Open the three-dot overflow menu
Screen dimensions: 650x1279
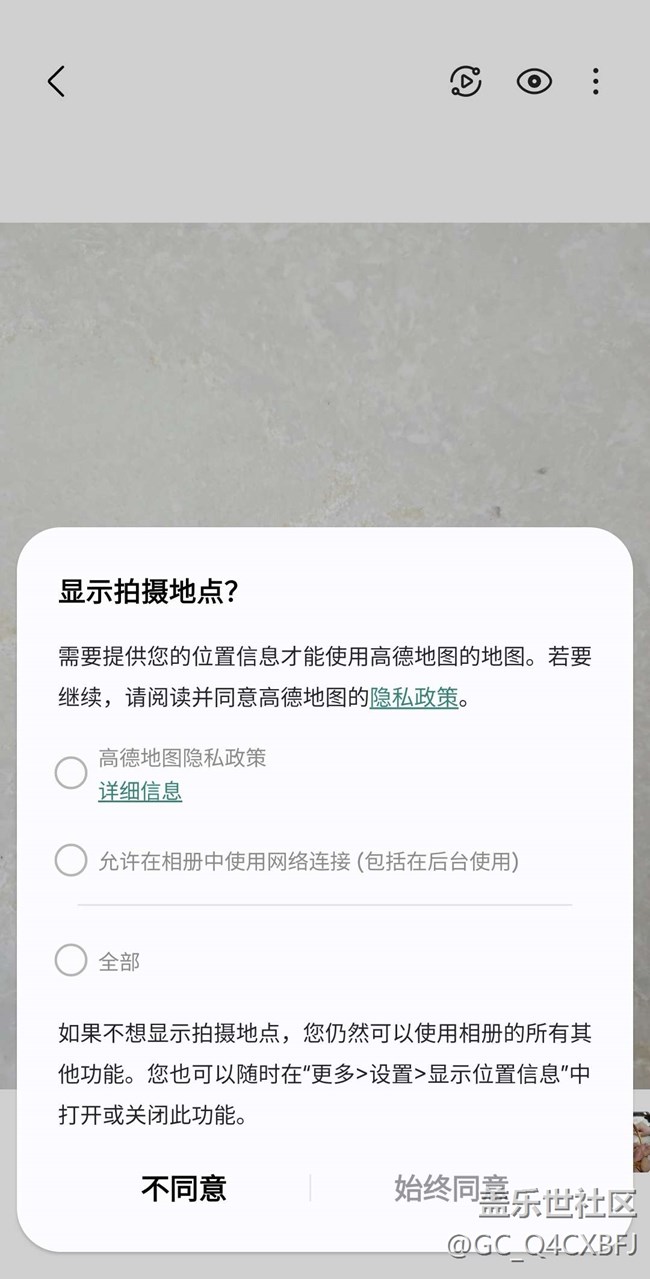595,82
